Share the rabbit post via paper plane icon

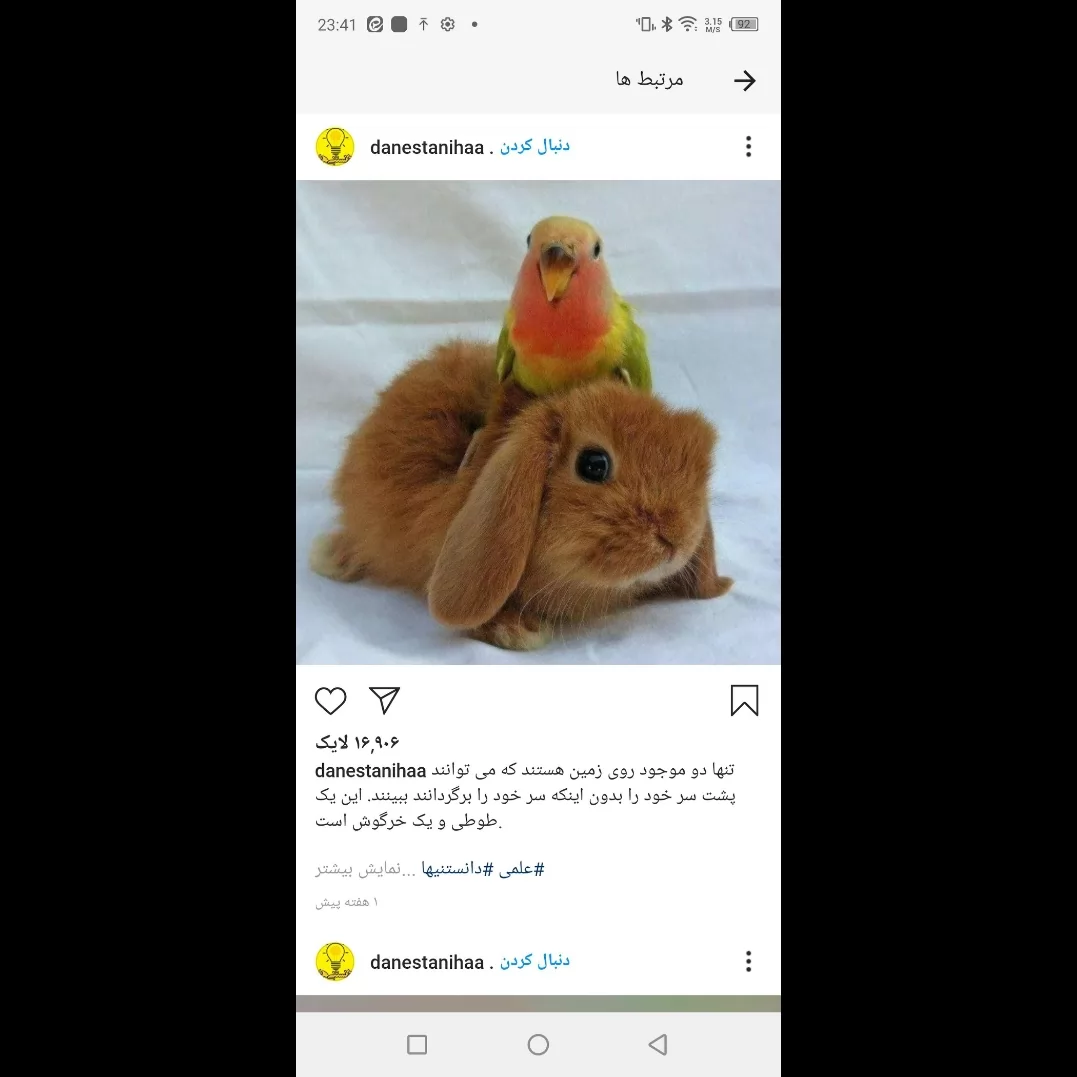[x=385, y=700]
